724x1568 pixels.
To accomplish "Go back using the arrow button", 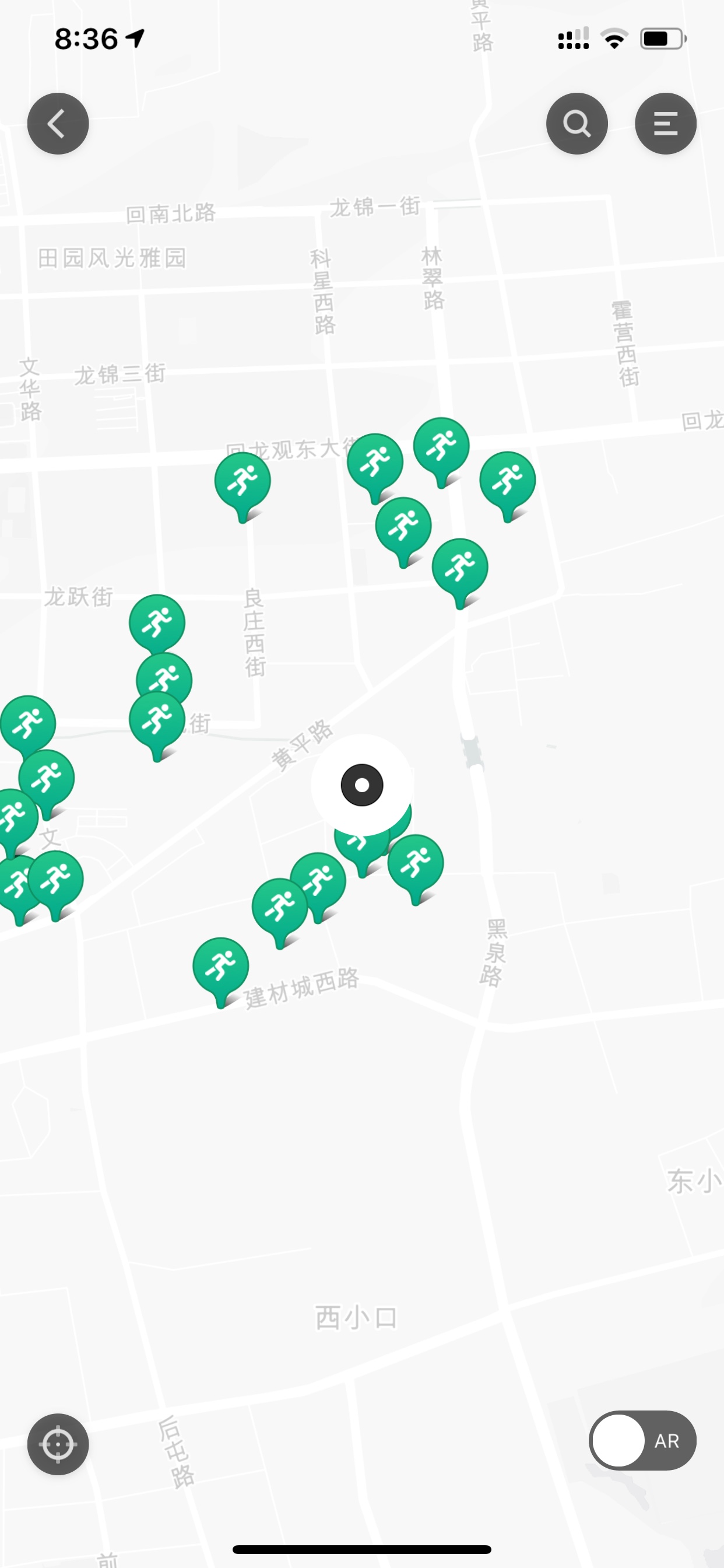I will click(x=58, y=124).
